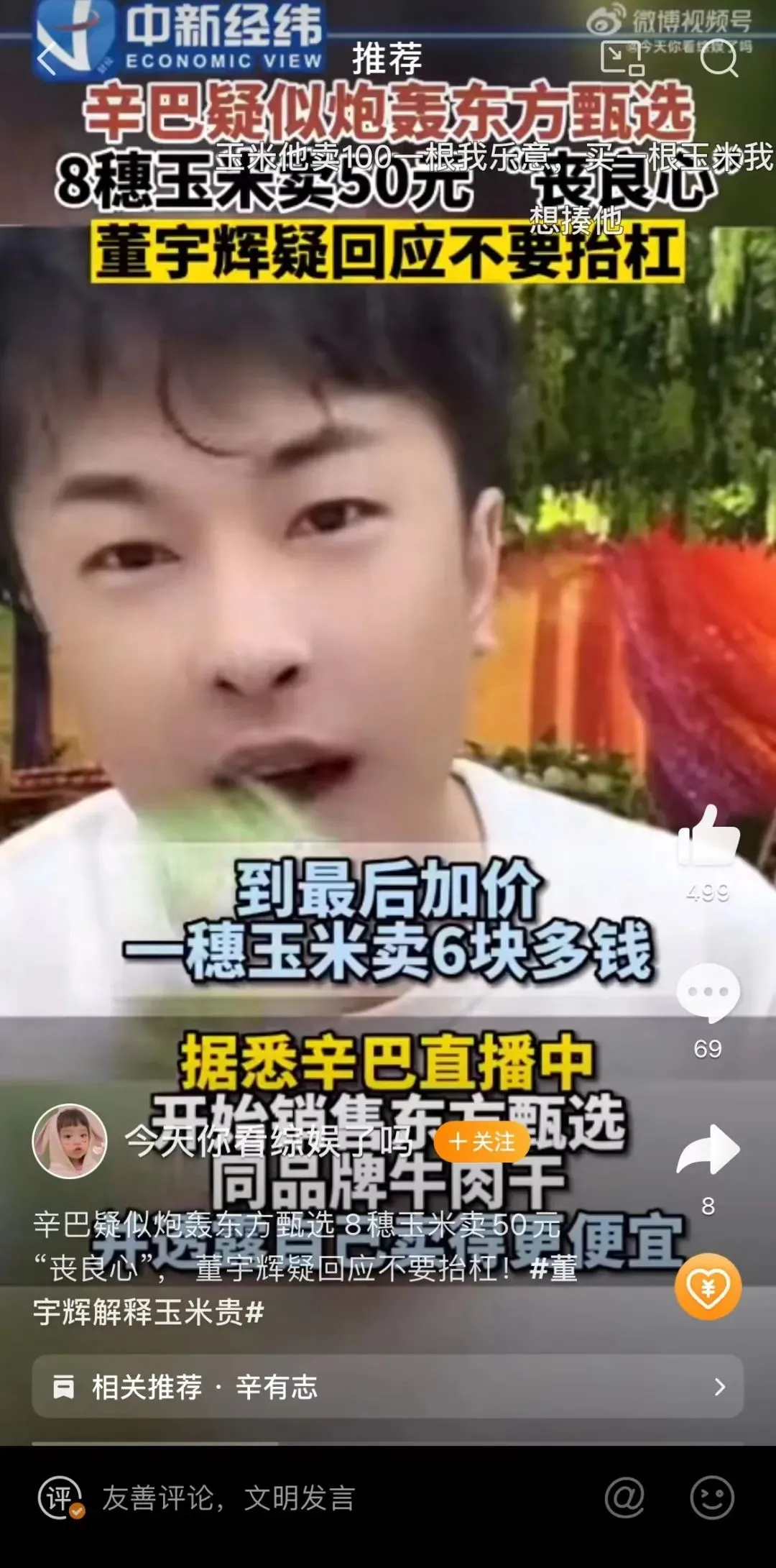Screen dimensions: 776x1568
Task: Open the uploader's avatar profile
Action: point(70,1142)
